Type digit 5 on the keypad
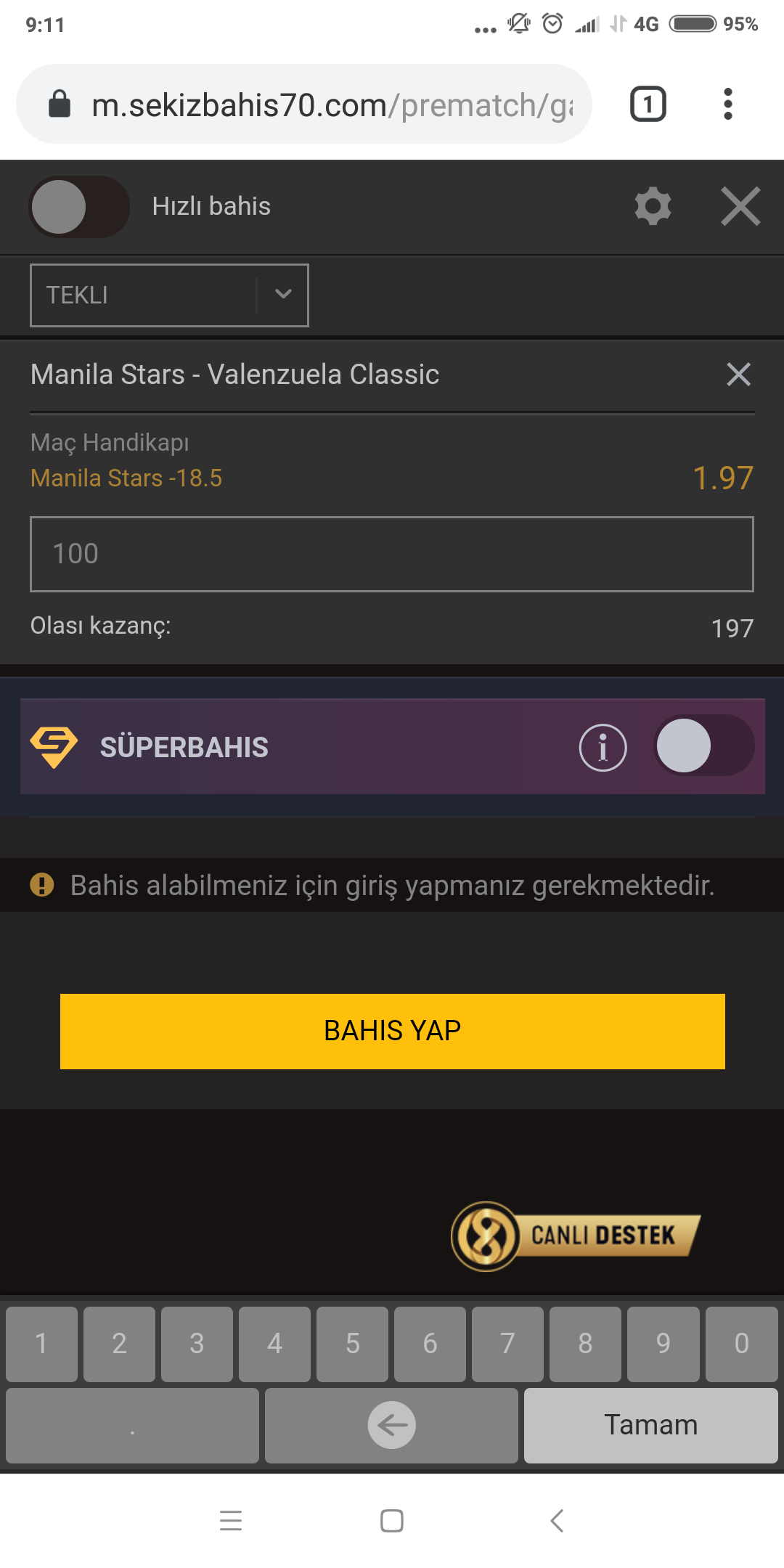This screenshot has height=1568, width=784. [x=352, y=1344]
